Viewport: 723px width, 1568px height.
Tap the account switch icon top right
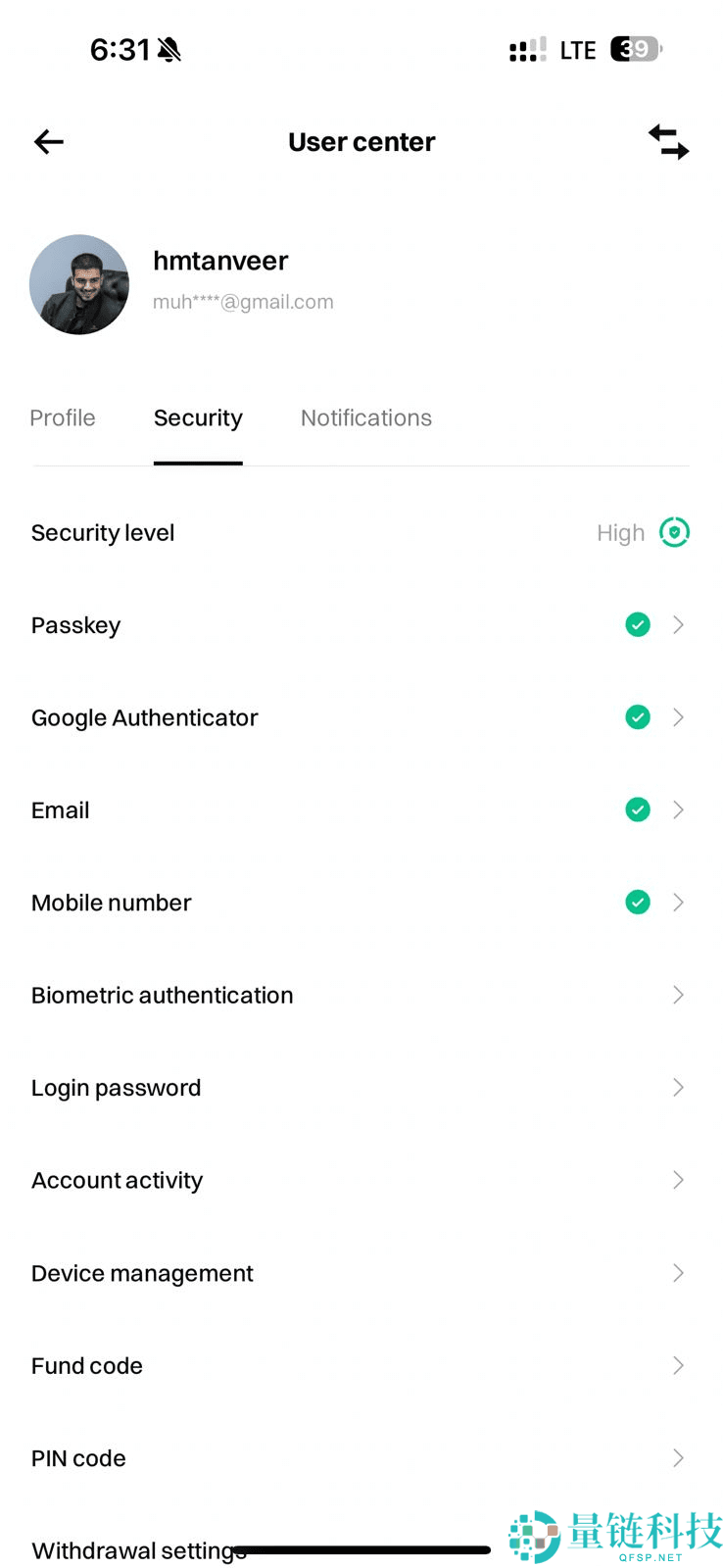tap(669, 142)
